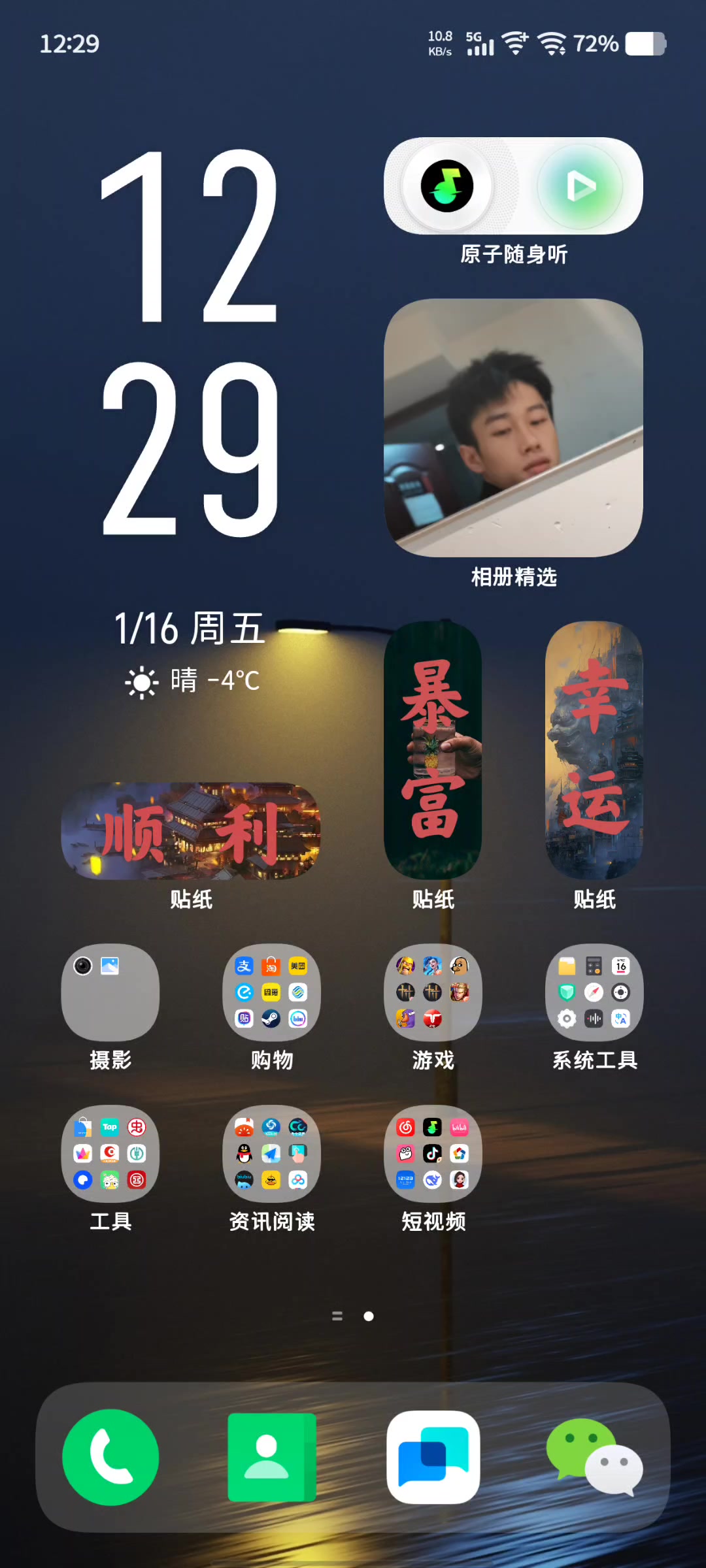Image resolution: width=706 pixels, height=1568 pixels.
Task: Tap the 暴富 sticker widget
Action: [x=433, y=749]
